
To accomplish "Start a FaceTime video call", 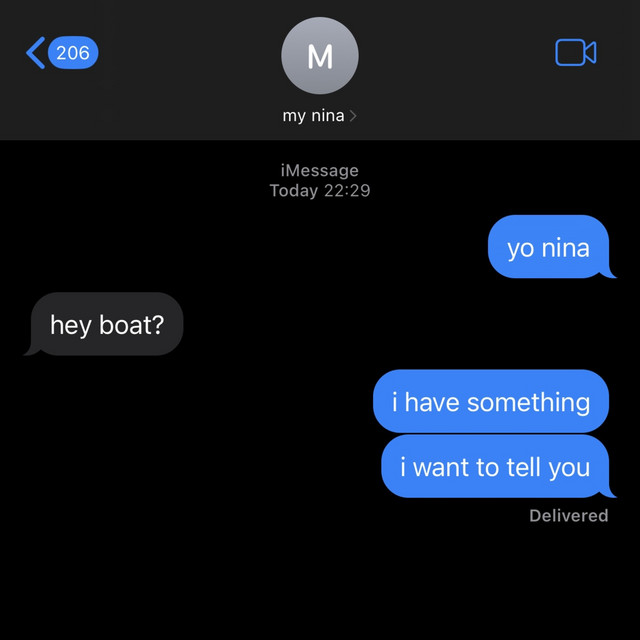I will [575, 53].
